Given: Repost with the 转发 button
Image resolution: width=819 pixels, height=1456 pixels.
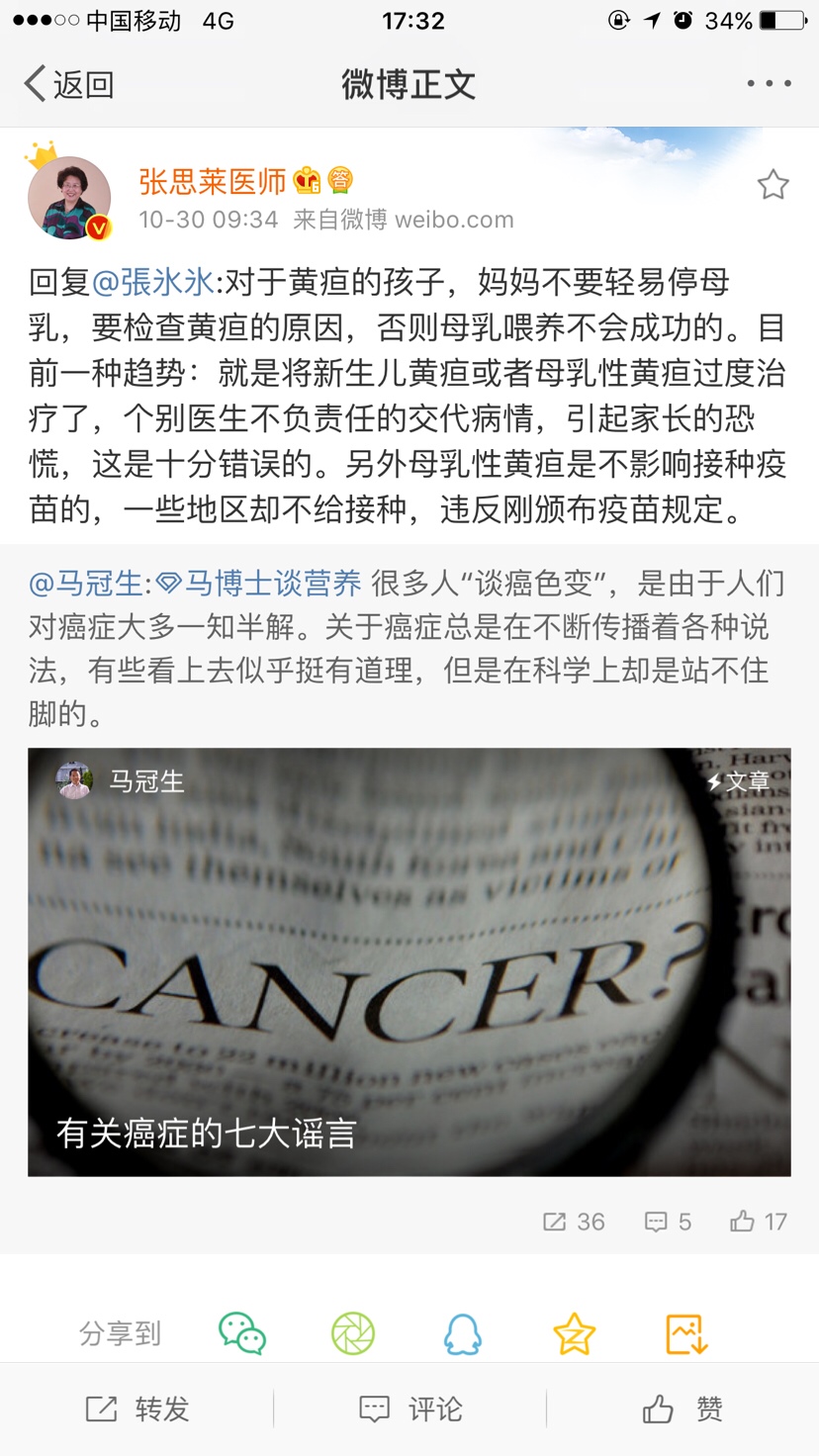Looking at the screenshot, I should pyautogui.click(x=137, y=1409).
